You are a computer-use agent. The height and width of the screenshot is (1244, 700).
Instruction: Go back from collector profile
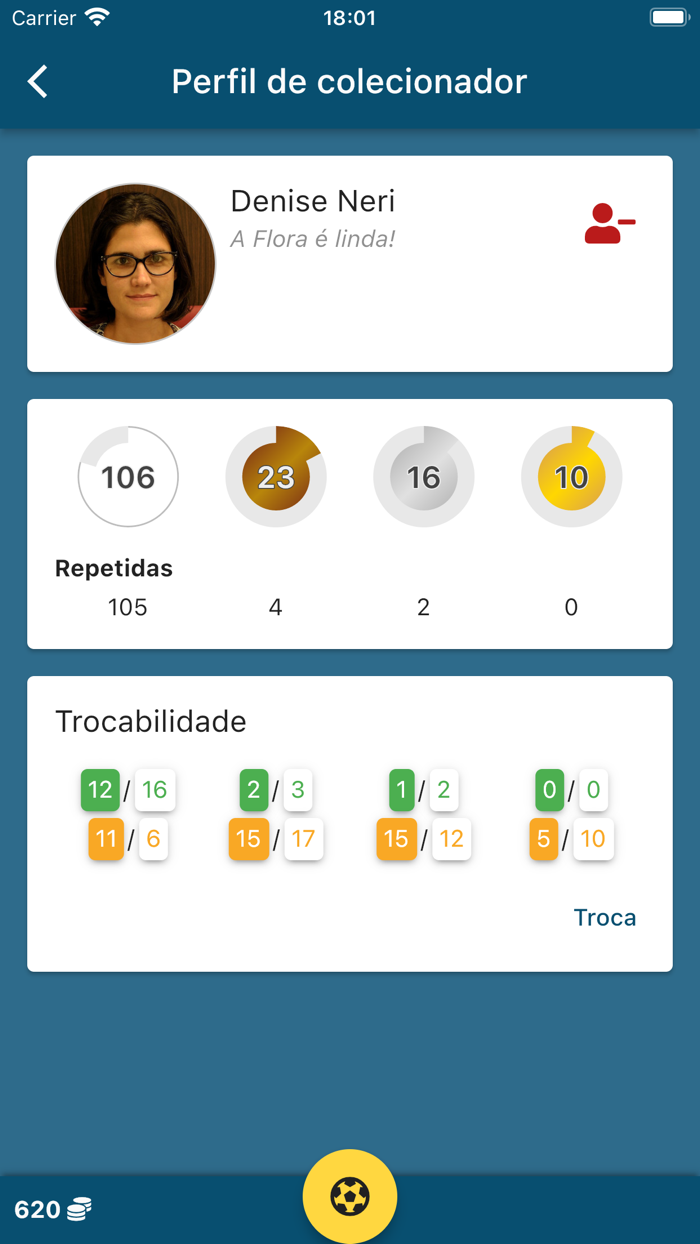pyautogui.click(x=38, y=81)
